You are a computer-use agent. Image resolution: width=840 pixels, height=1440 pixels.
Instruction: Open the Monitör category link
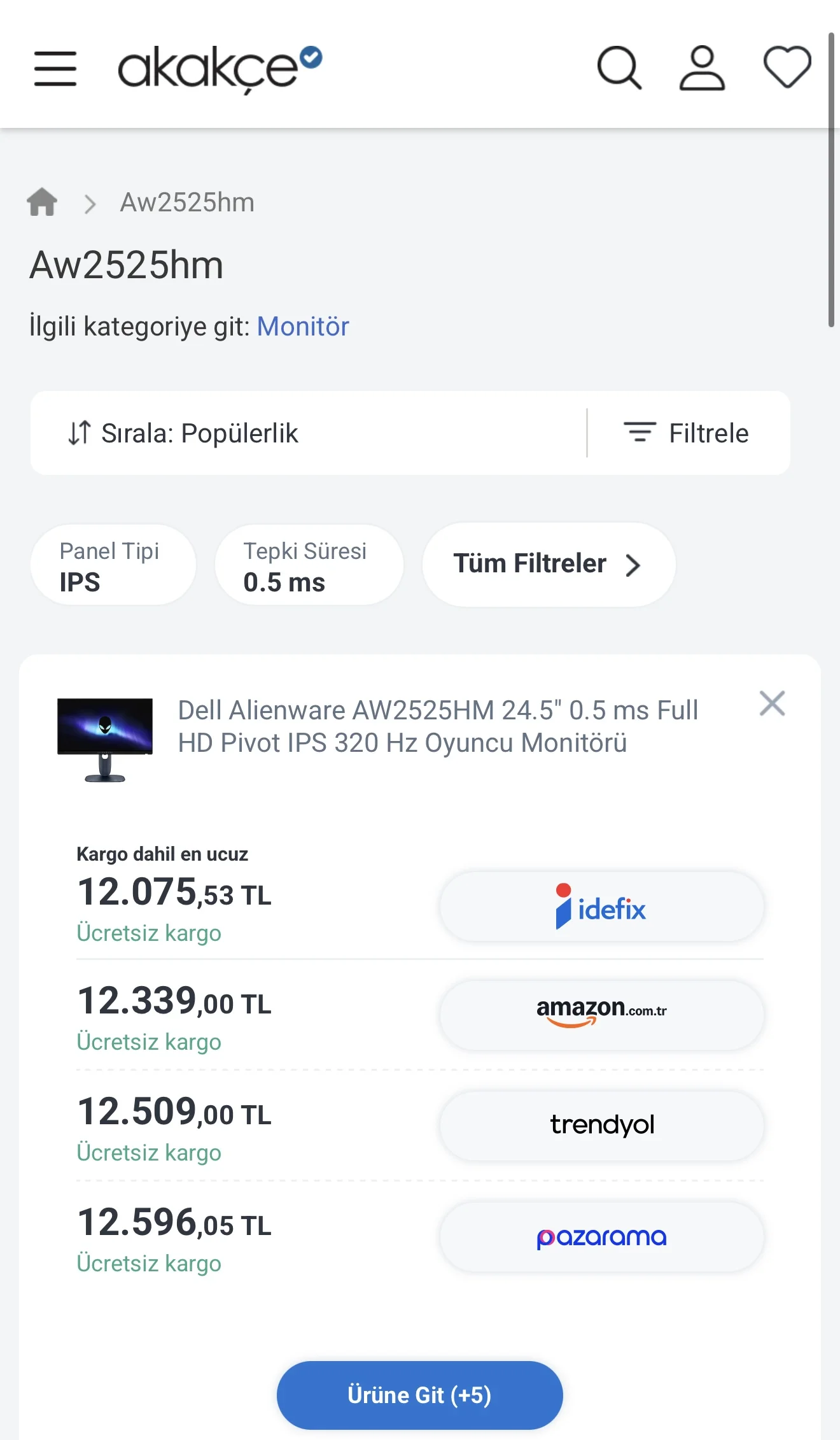pos(303,327)
